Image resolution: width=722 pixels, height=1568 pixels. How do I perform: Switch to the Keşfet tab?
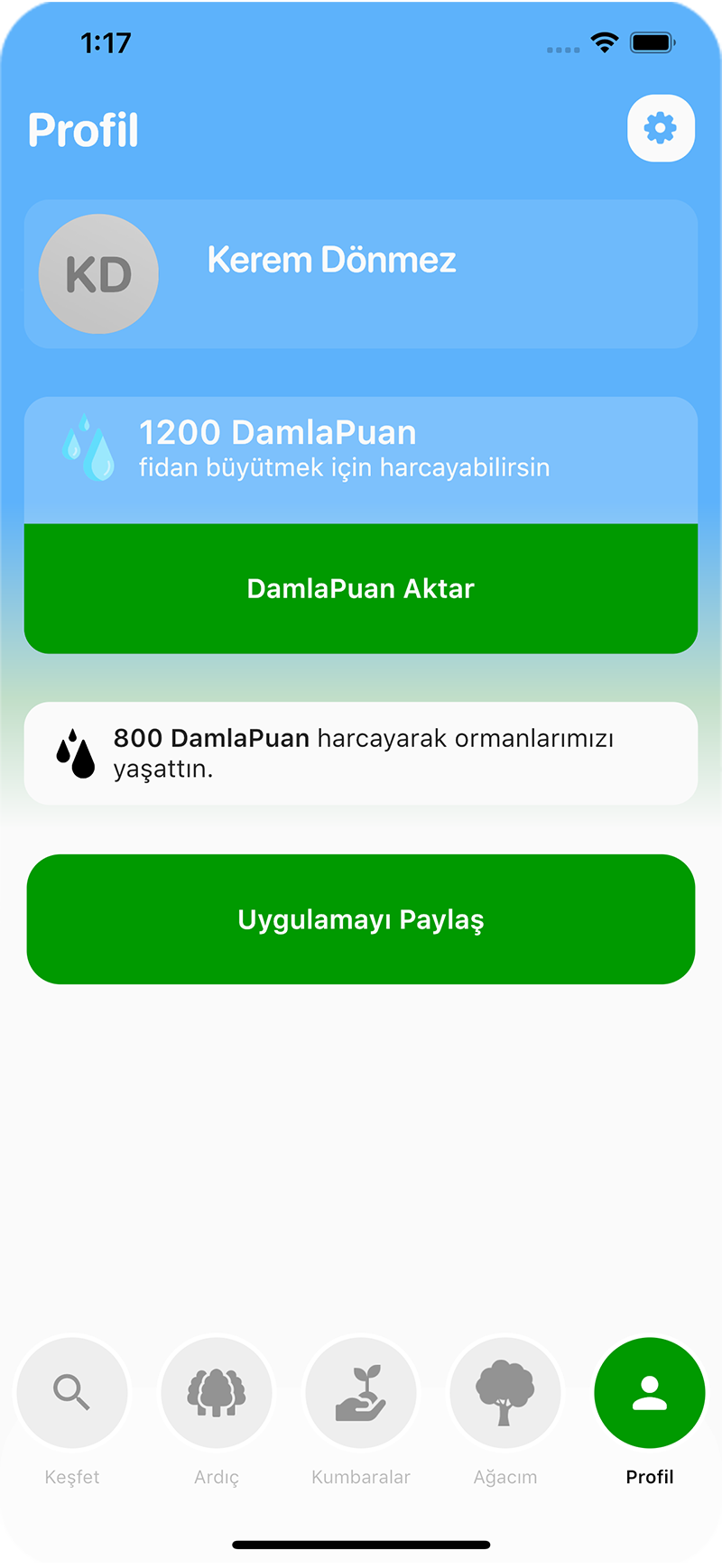[x=72, y=1416]
